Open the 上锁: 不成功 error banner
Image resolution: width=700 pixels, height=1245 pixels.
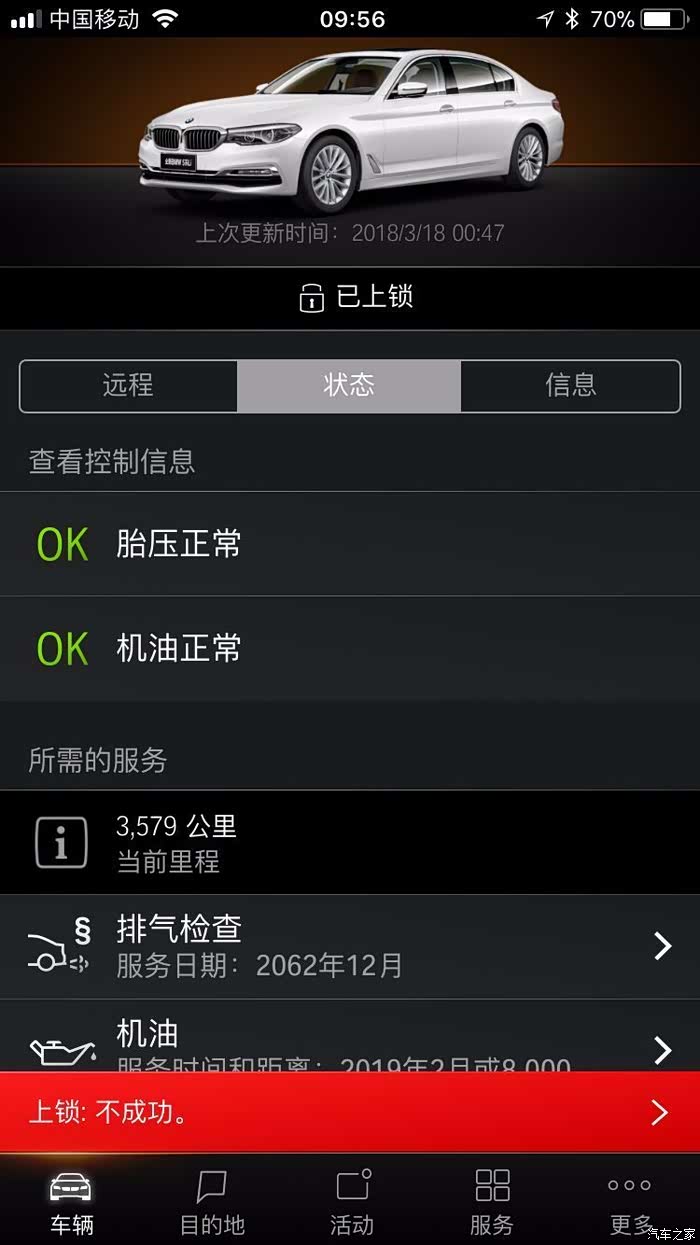(350, 1112)
